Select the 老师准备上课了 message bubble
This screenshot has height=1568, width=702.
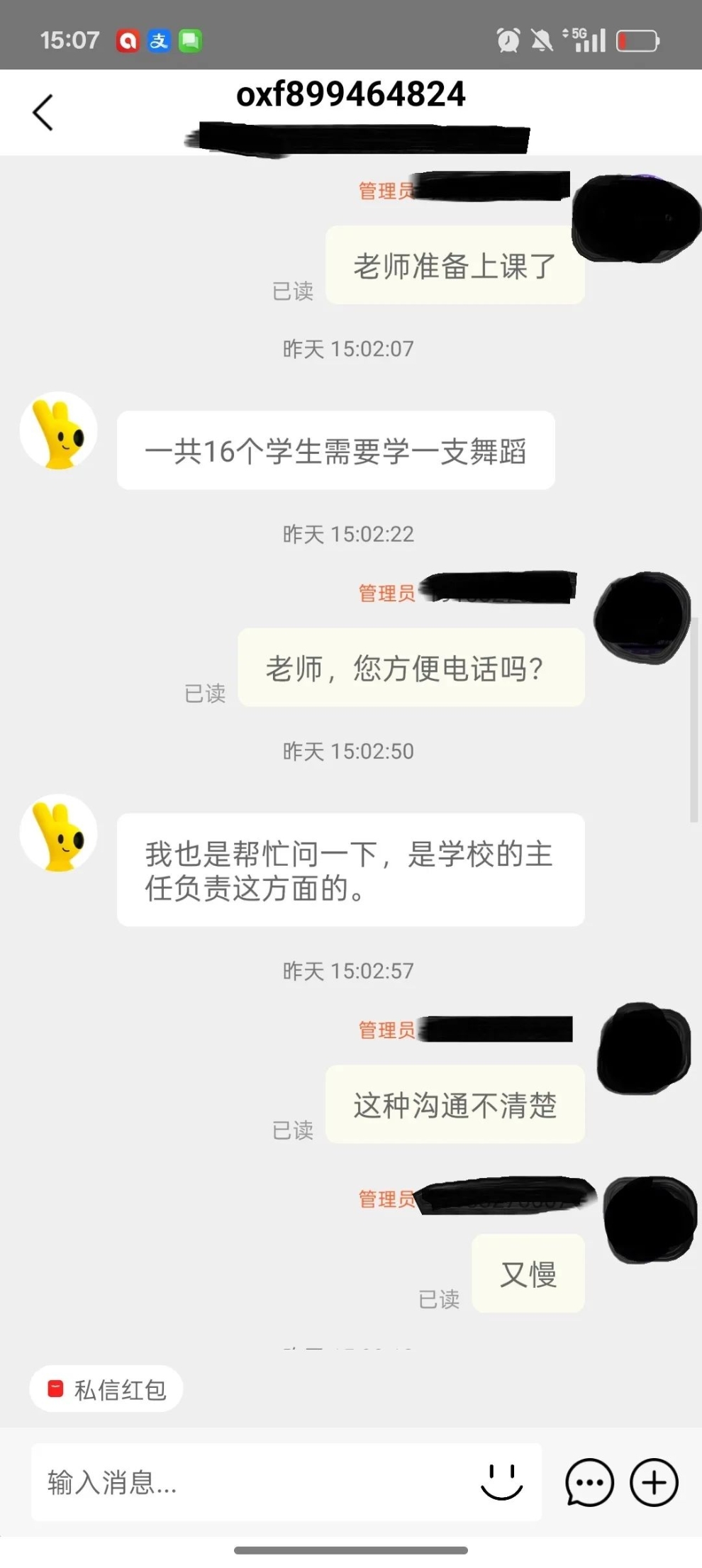tap(454, 264)
